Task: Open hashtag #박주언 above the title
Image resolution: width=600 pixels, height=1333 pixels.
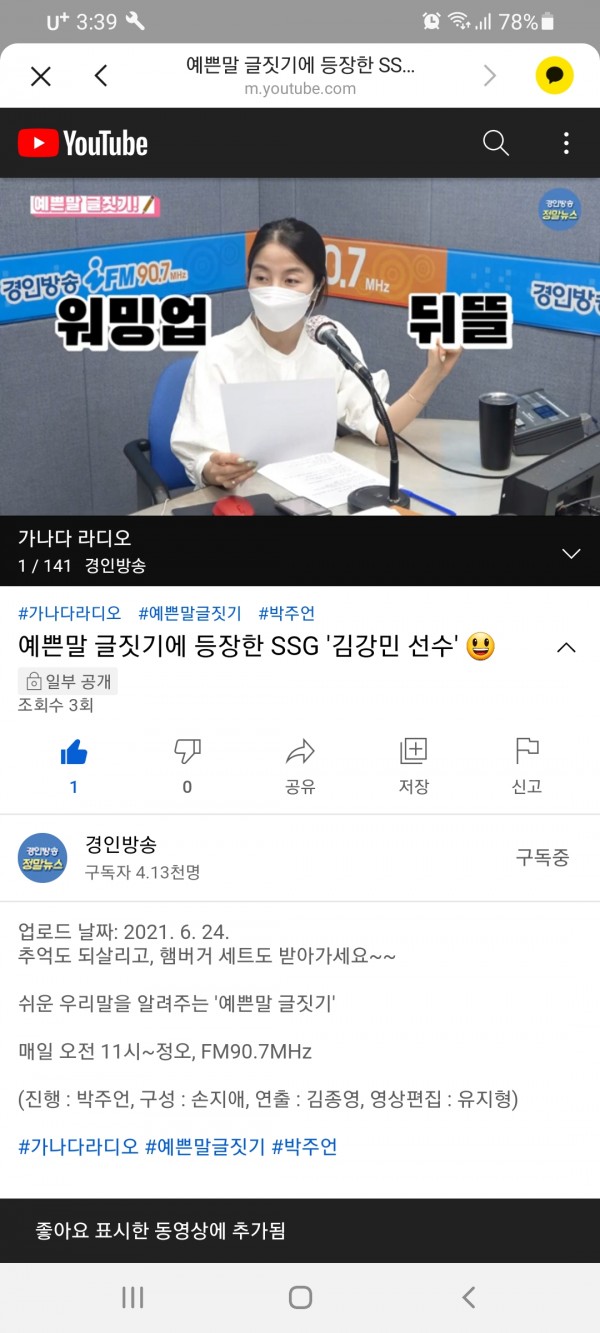Action: tap(286, 613)
